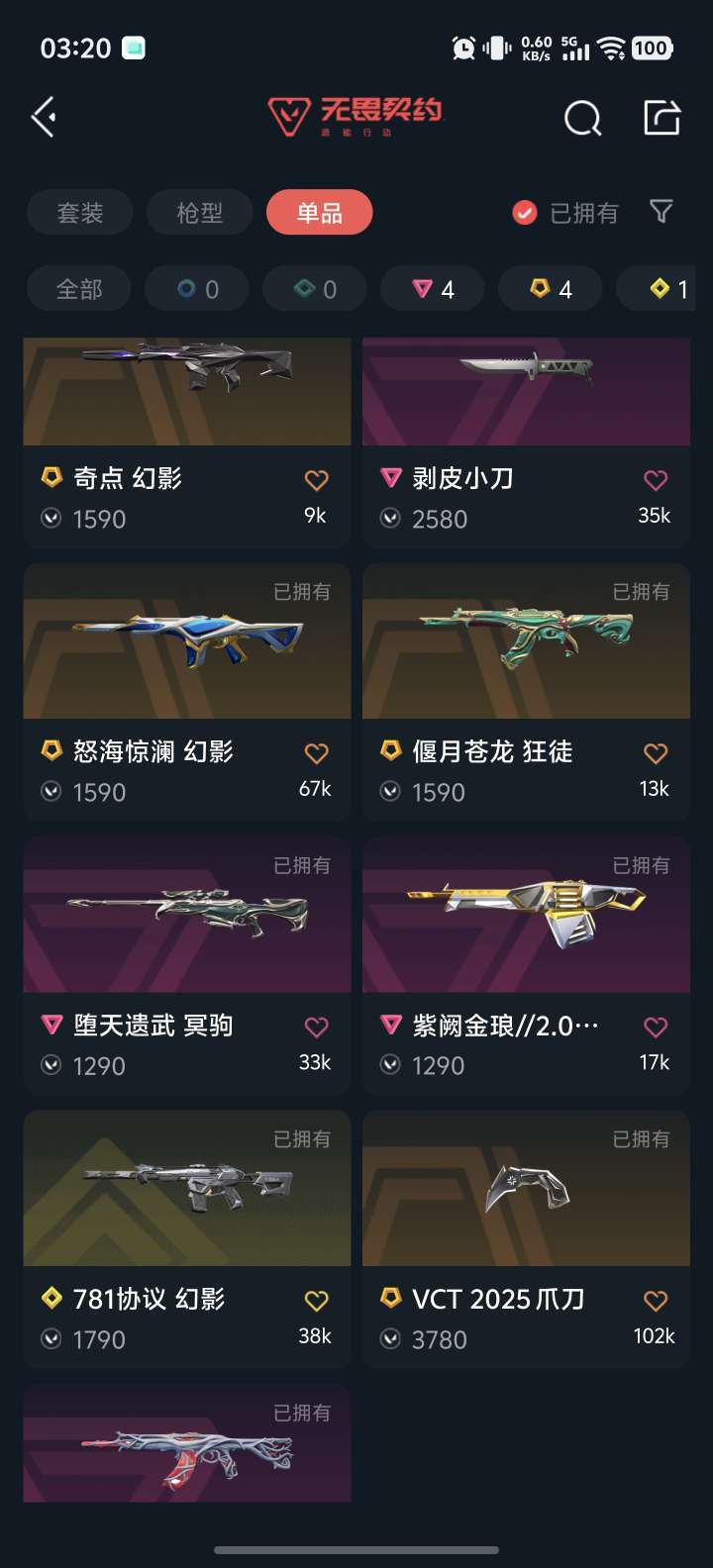Open the search function
713x1568 pixels.
[x=582, y=117]
